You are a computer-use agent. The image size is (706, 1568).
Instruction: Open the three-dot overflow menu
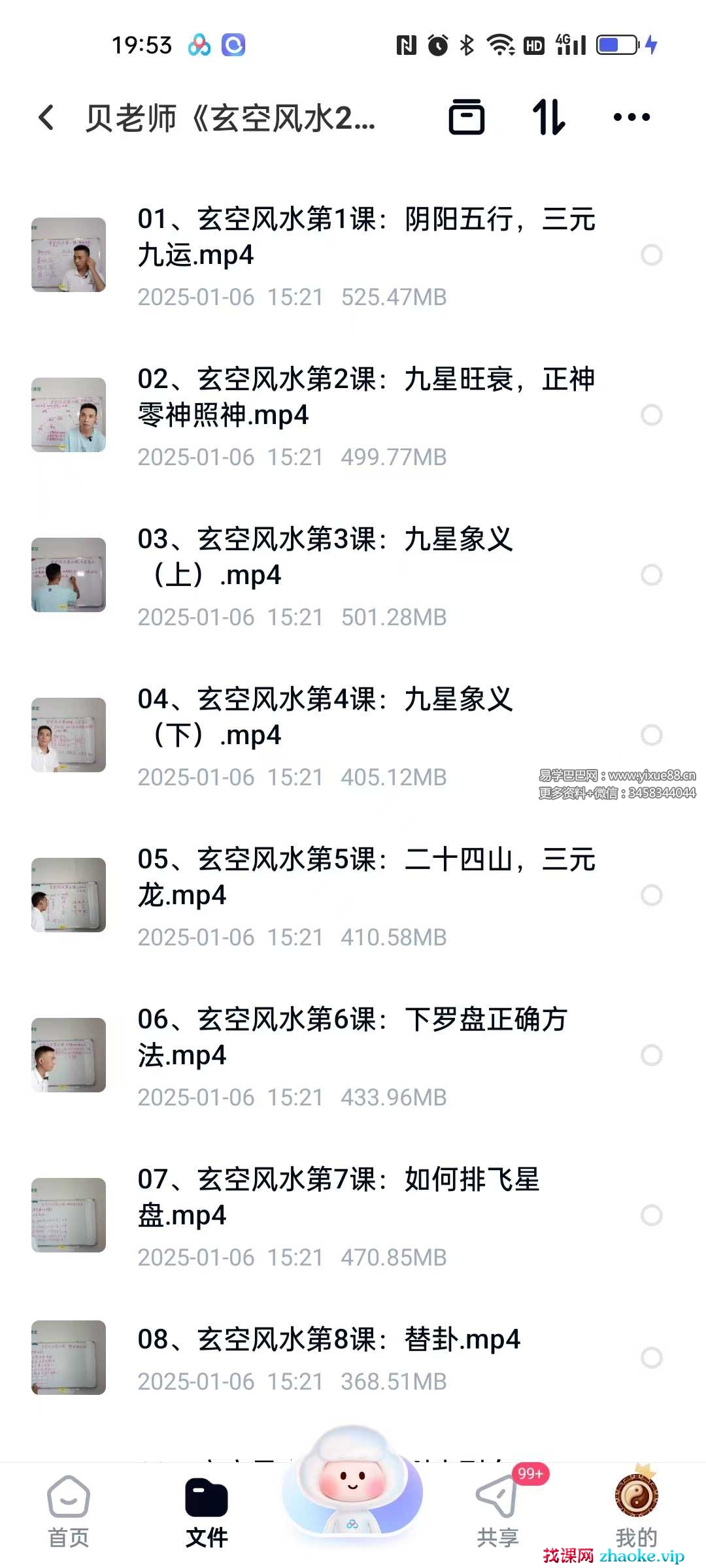pos(631,118)
